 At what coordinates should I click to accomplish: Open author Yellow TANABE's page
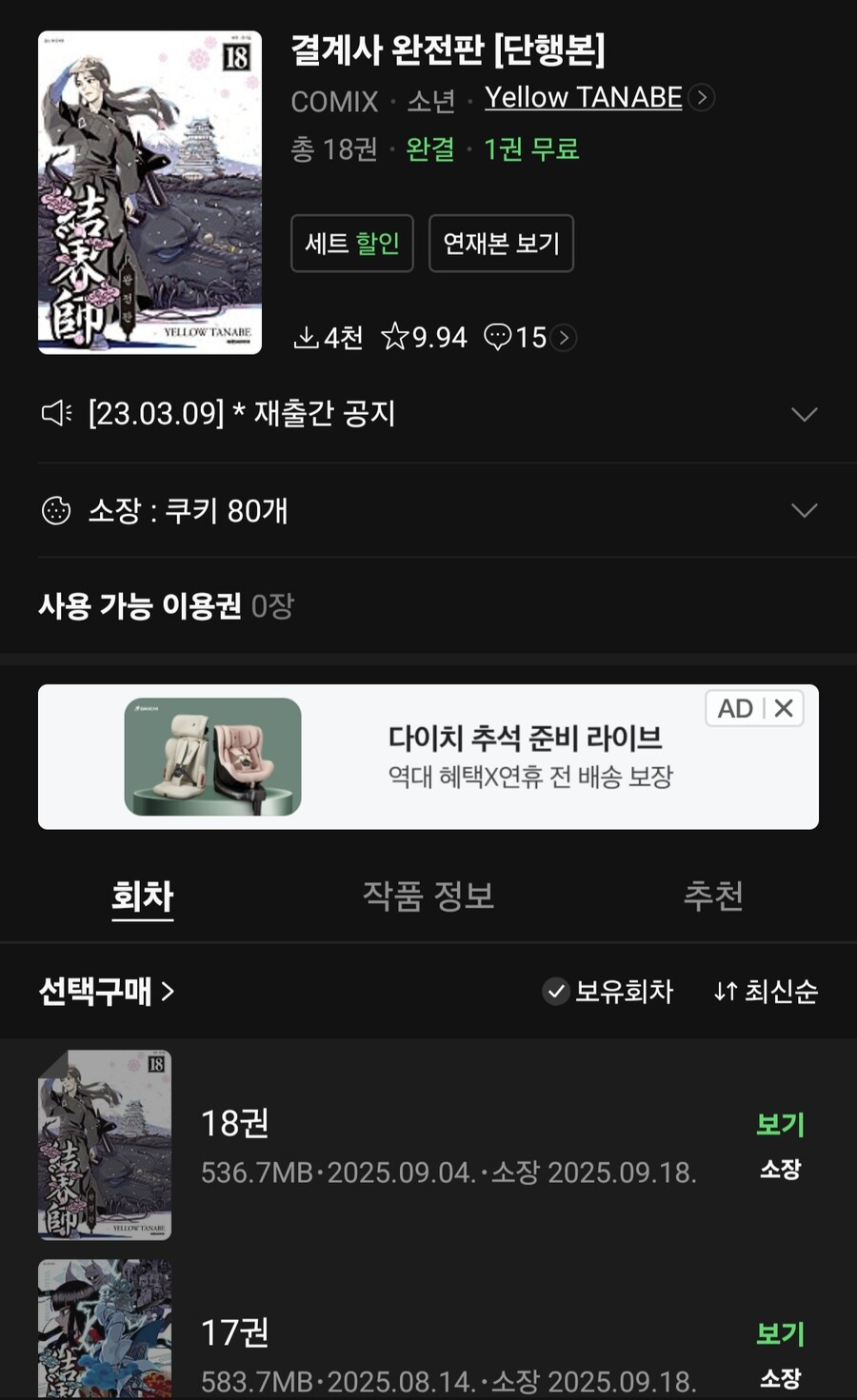tap(598, 98)
